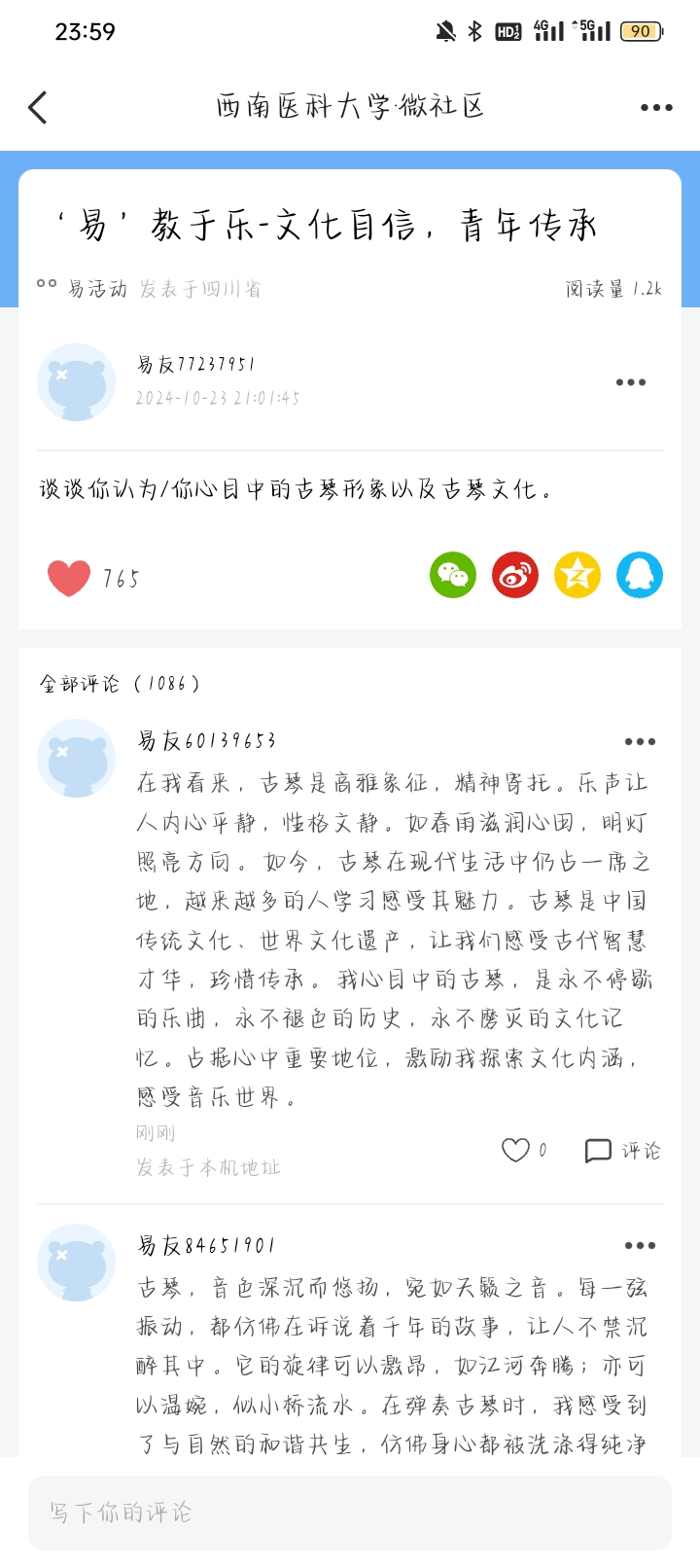Open 易友60139653's avatar

pyautogui.click(x=76, y=758)
